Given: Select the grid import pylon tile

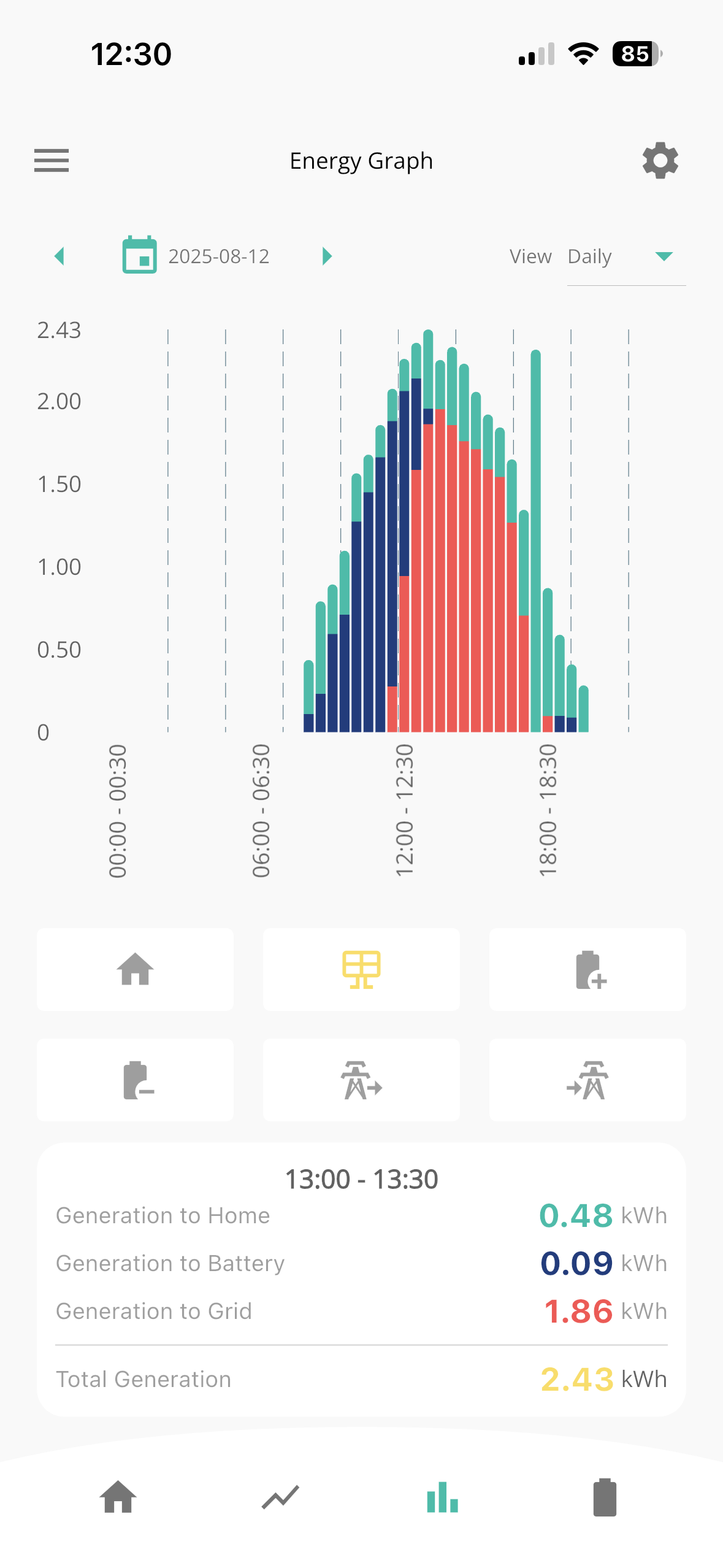Looking at the screenshot, I should coord(587,1080).
